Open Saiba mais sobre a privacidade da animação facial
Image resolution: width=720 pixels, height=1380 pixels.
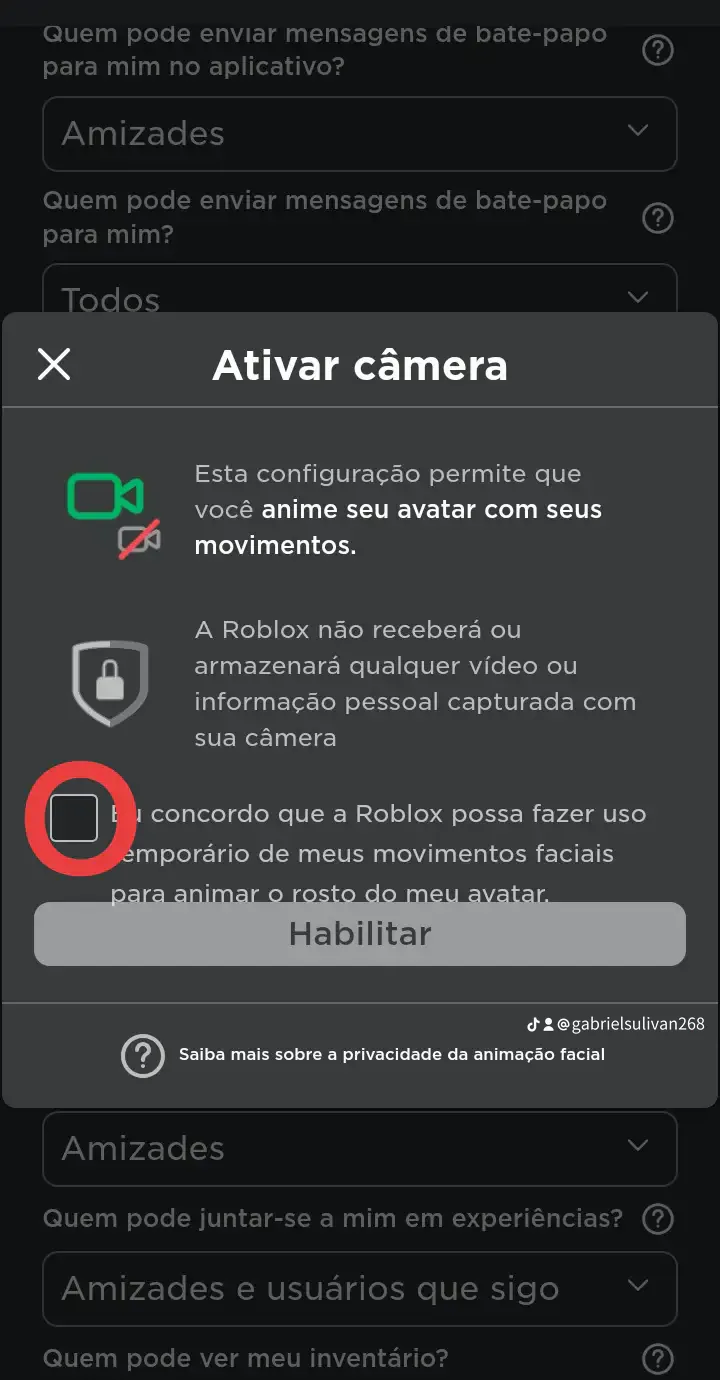[391, 1054]
